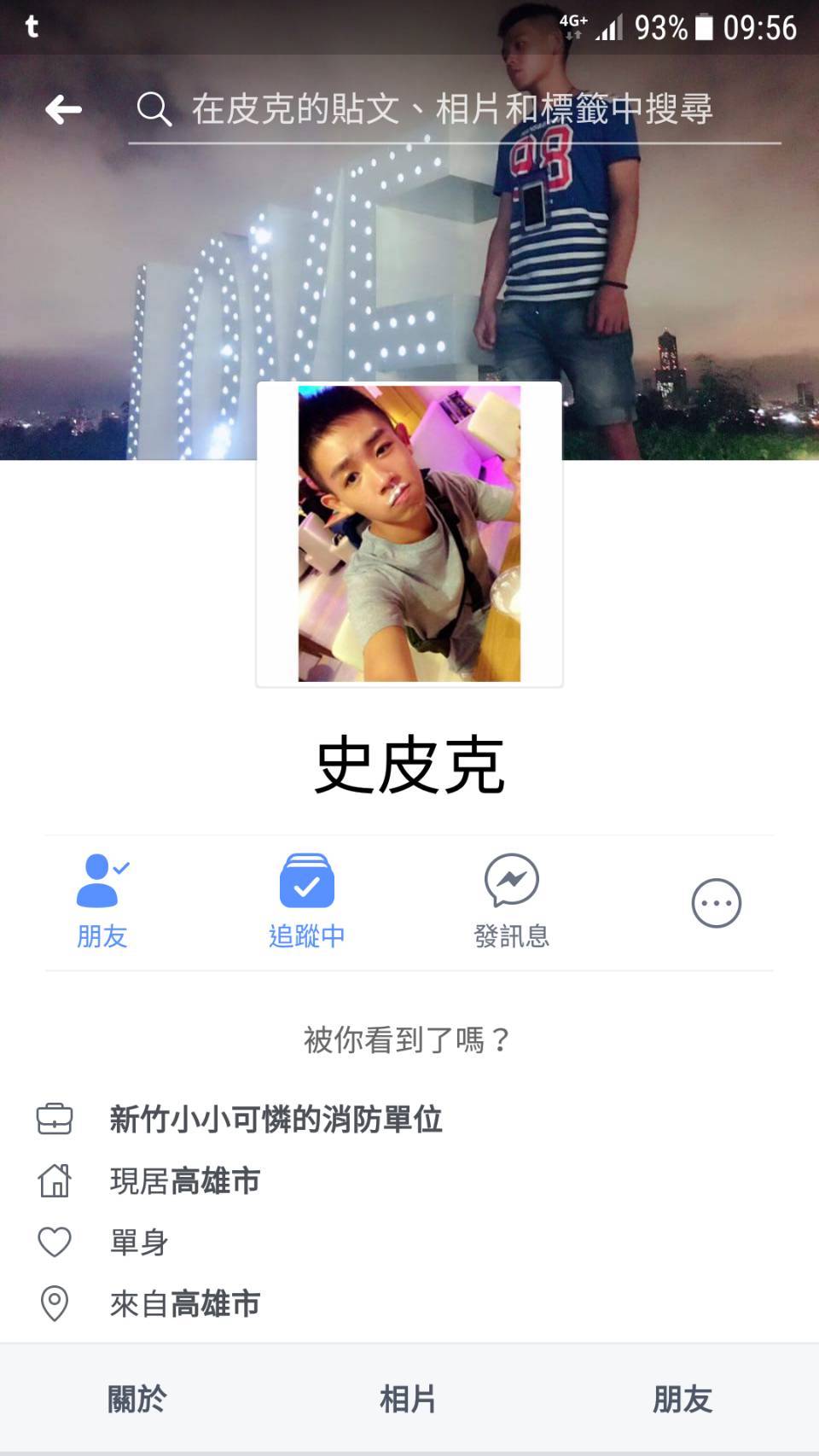Switch to the bottom 朋友 tab
Viewport: 819px width, 1456px height.
682,1400
